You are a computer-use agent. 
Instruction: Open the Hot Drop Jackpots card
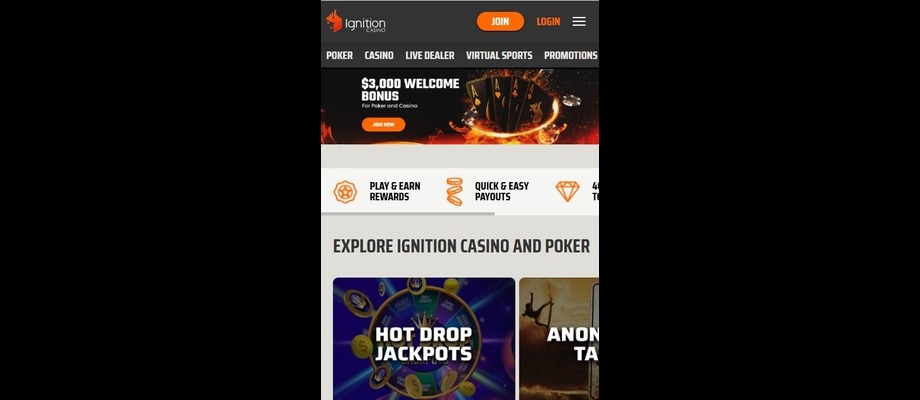point(424,340)
